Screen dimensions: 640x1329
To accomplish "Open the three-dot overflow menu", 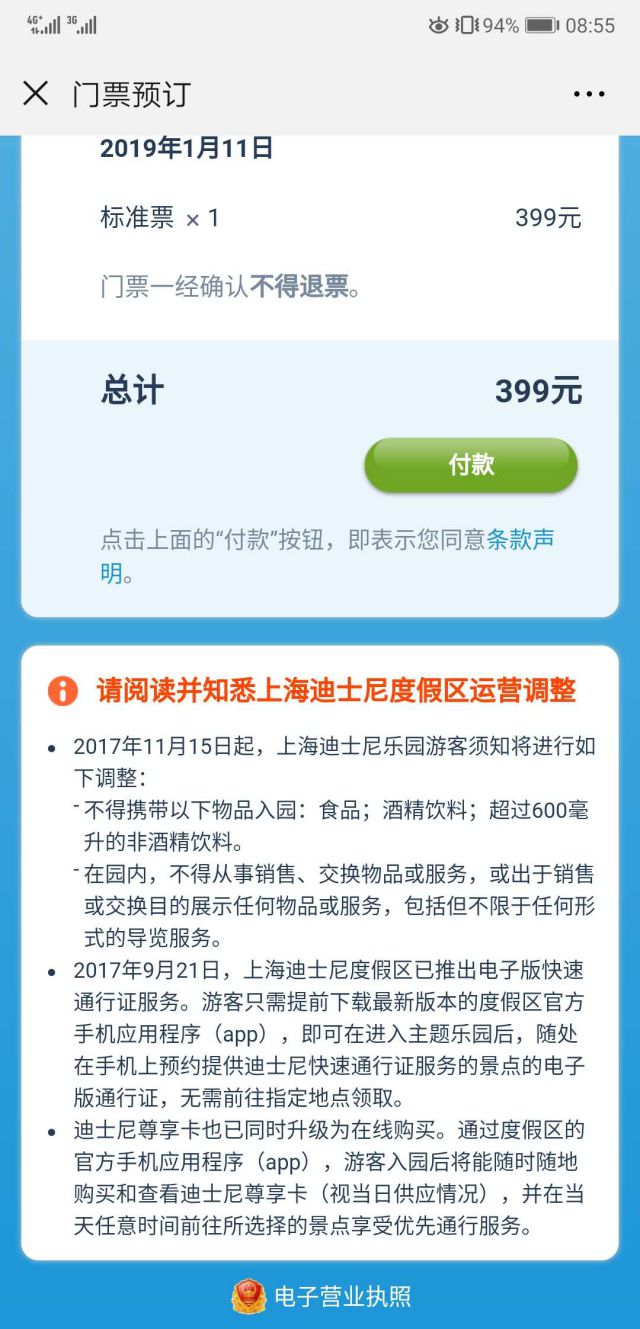I will tap(589, 94).
